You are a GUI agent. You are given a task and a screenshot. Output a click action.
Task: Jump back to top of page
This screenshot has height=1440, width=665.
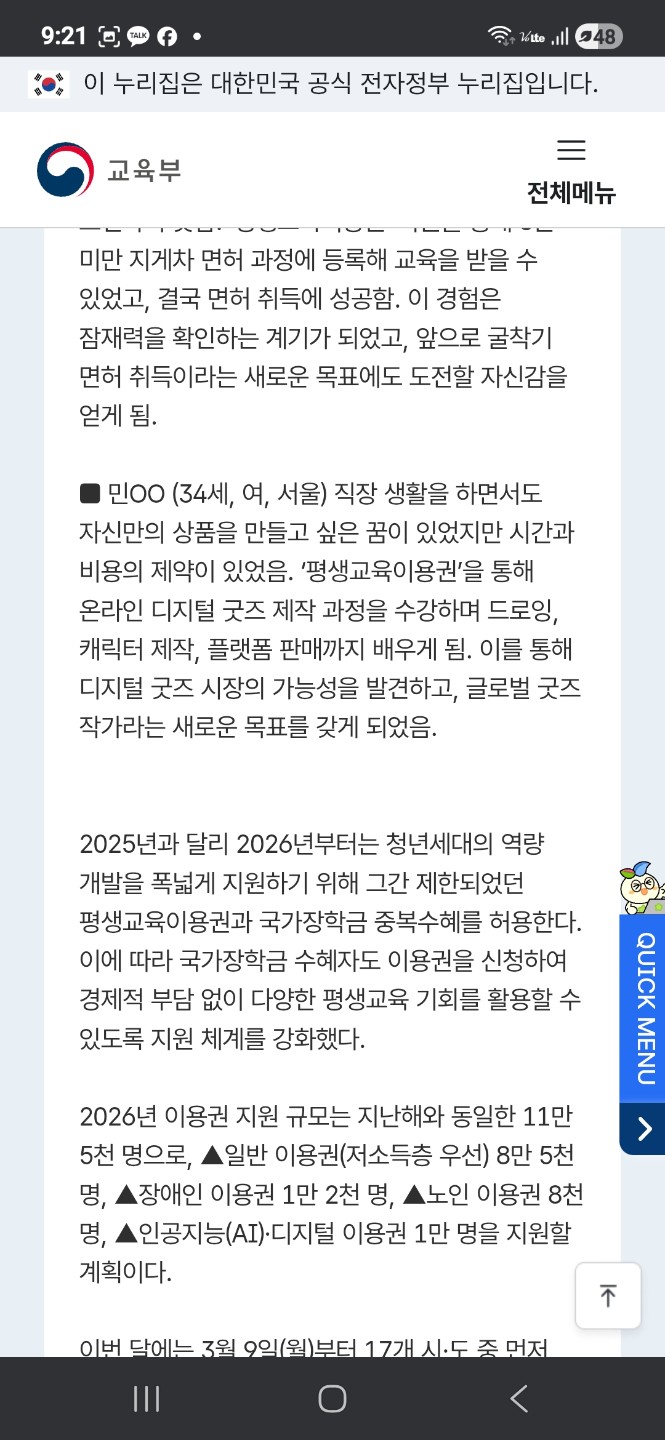click(607, 1295)
